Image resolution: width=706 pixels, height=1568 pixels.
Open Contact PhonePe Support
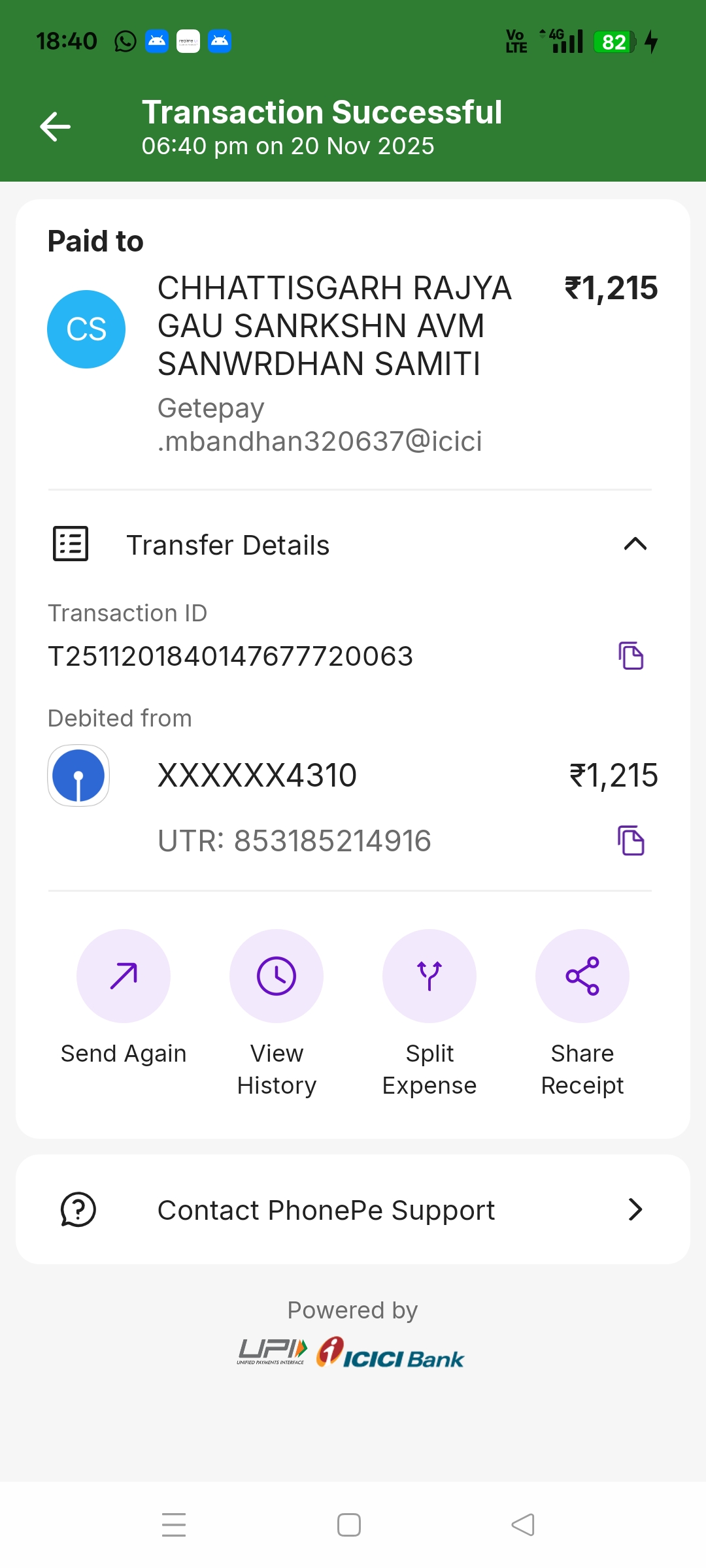[x=353, y=1210]
